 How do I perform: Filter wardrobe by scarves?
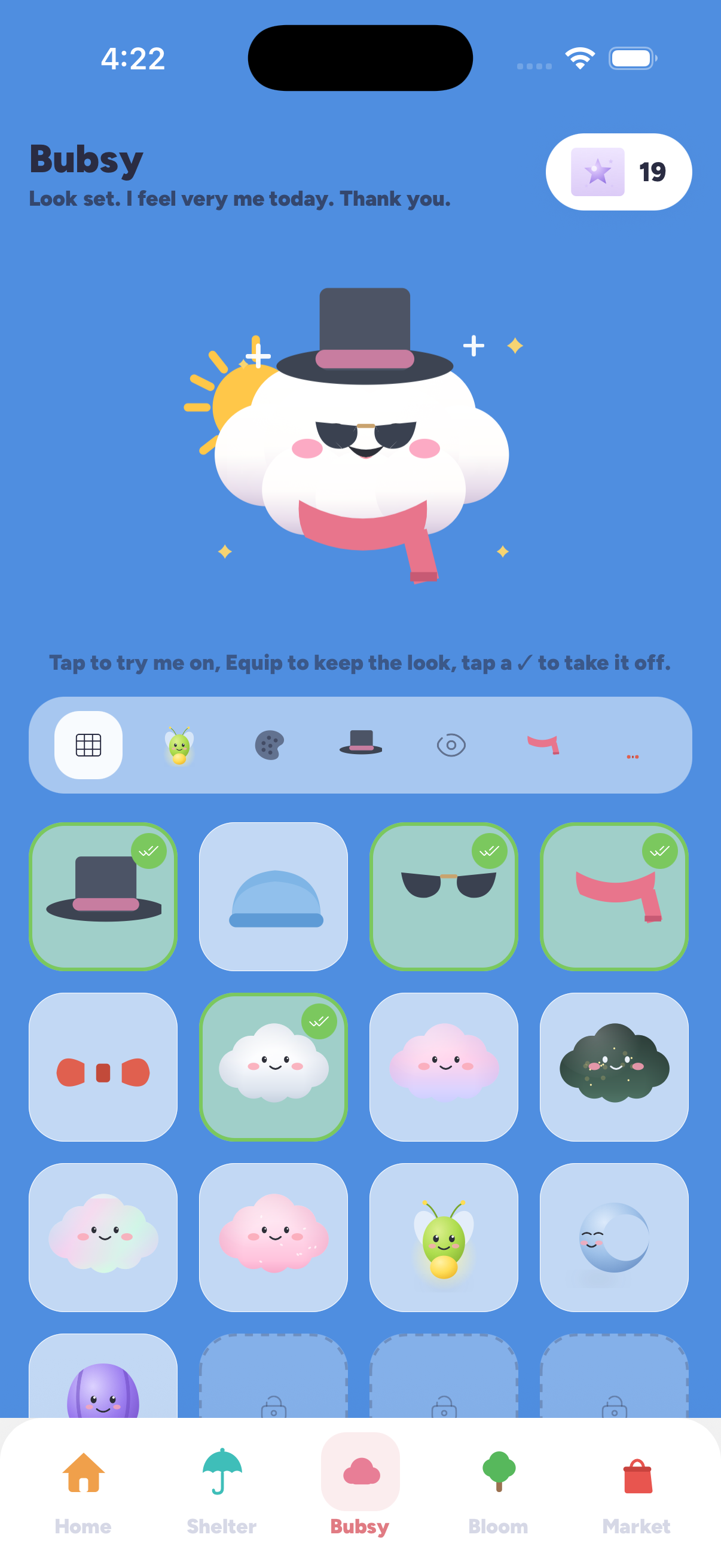(x=543, y=744)
